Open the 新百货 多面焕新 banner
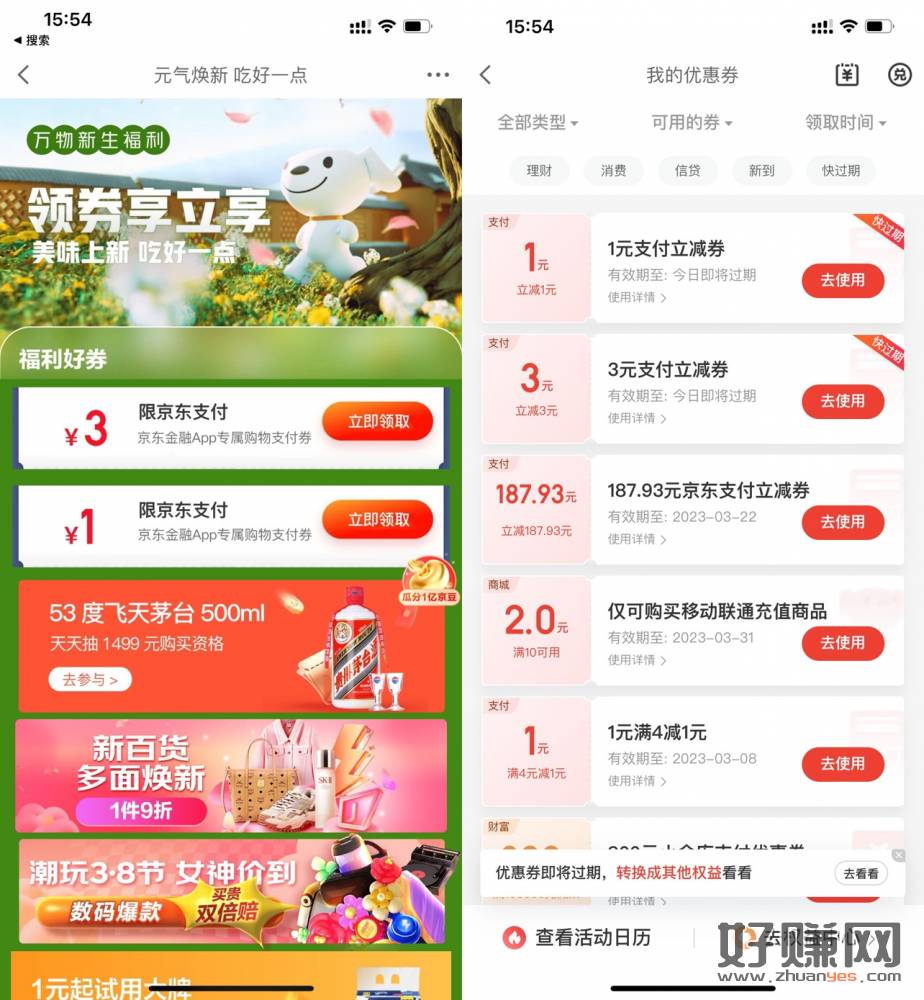 tap(231, 776)
